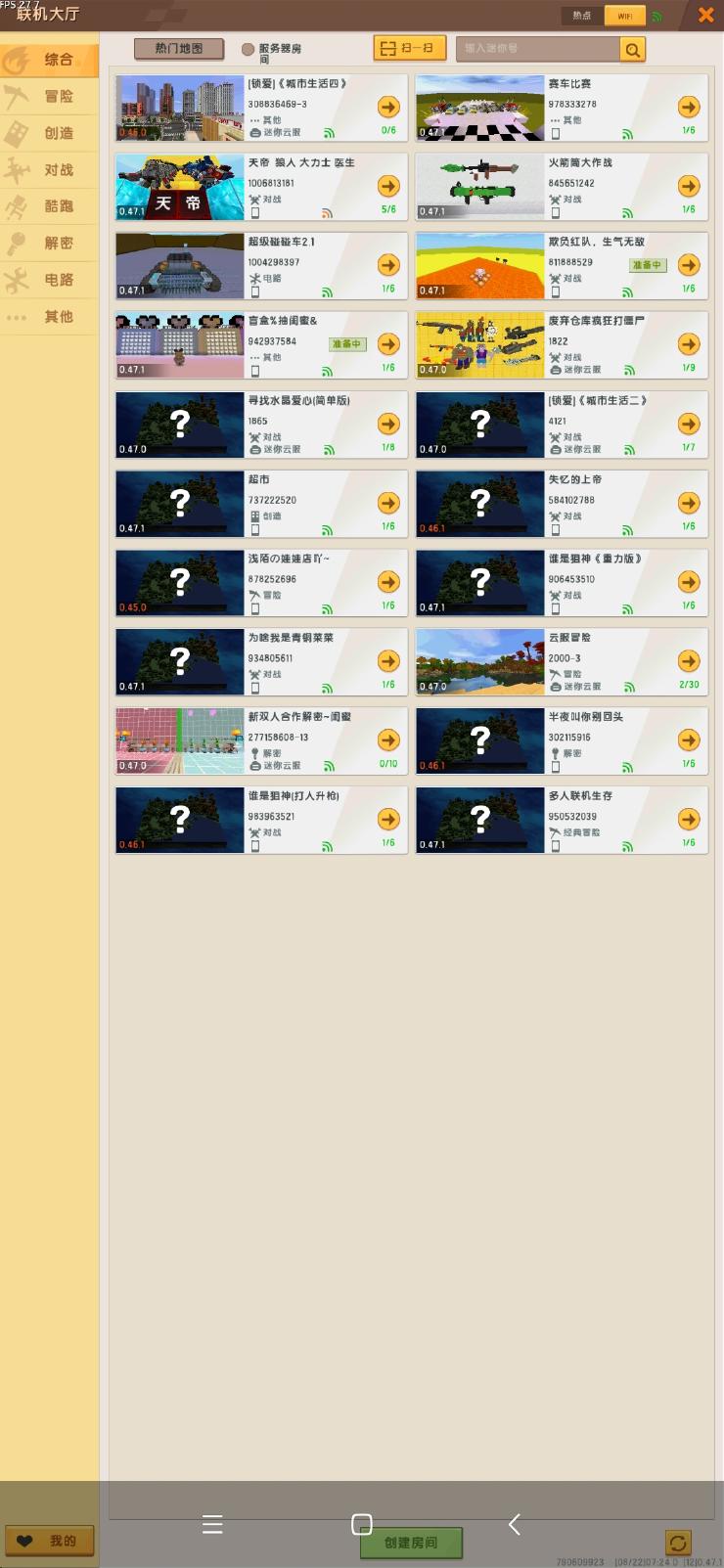Close the 联机大厅 lobby window
The height and width of the screenshot is (1568, 724).
coord(705,15)
